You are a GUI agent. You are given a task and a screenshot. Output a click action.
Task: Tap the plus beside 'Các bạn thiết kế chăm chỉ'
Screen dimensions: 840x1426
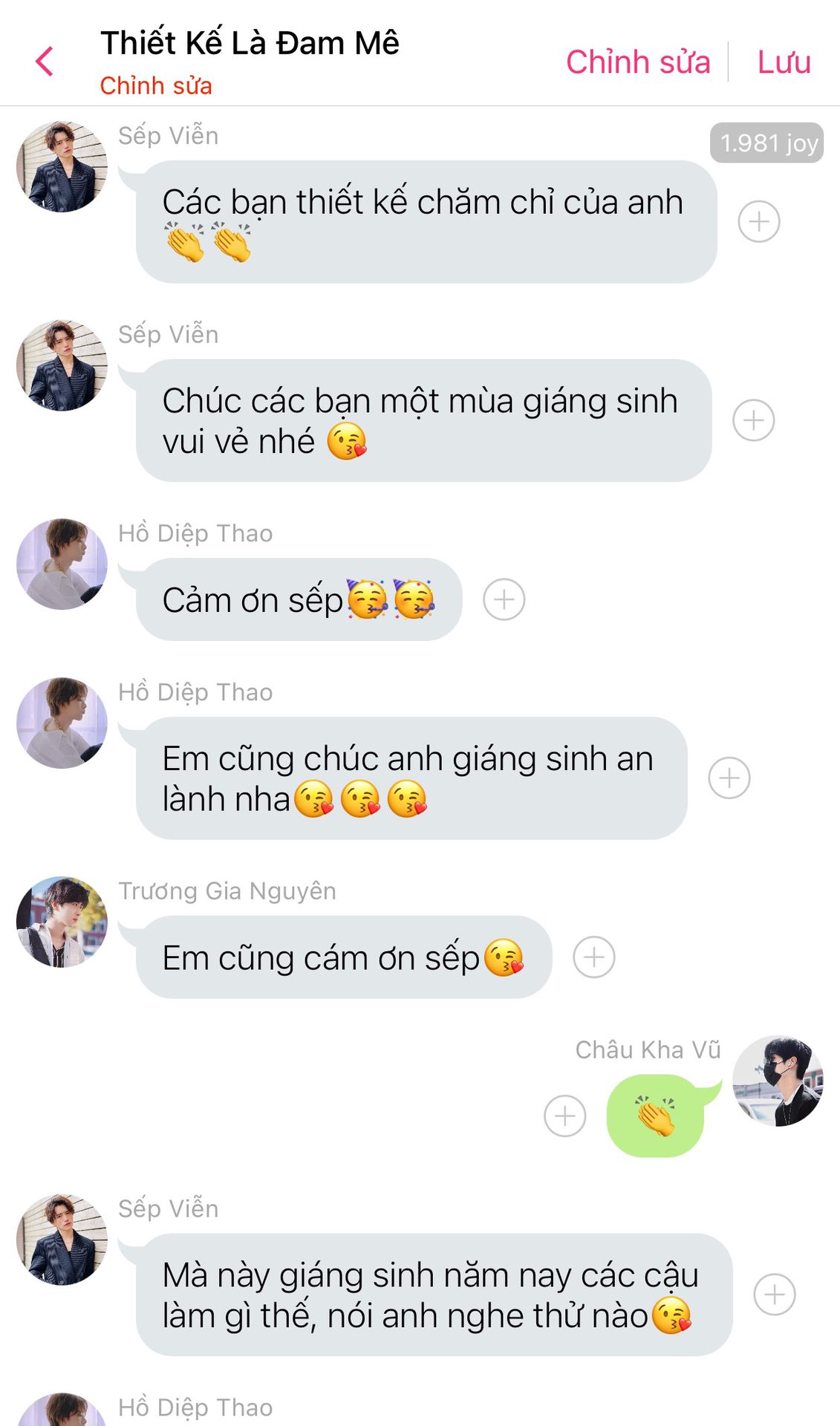click(x=758, y=221)
